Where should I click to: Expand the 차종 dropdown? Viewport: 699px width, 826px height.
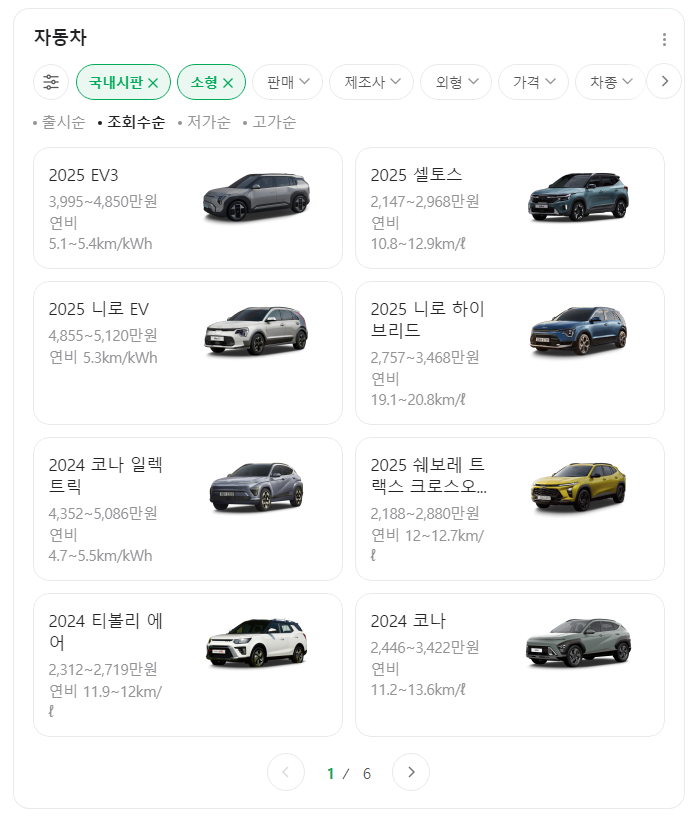[x=609, y=82]
